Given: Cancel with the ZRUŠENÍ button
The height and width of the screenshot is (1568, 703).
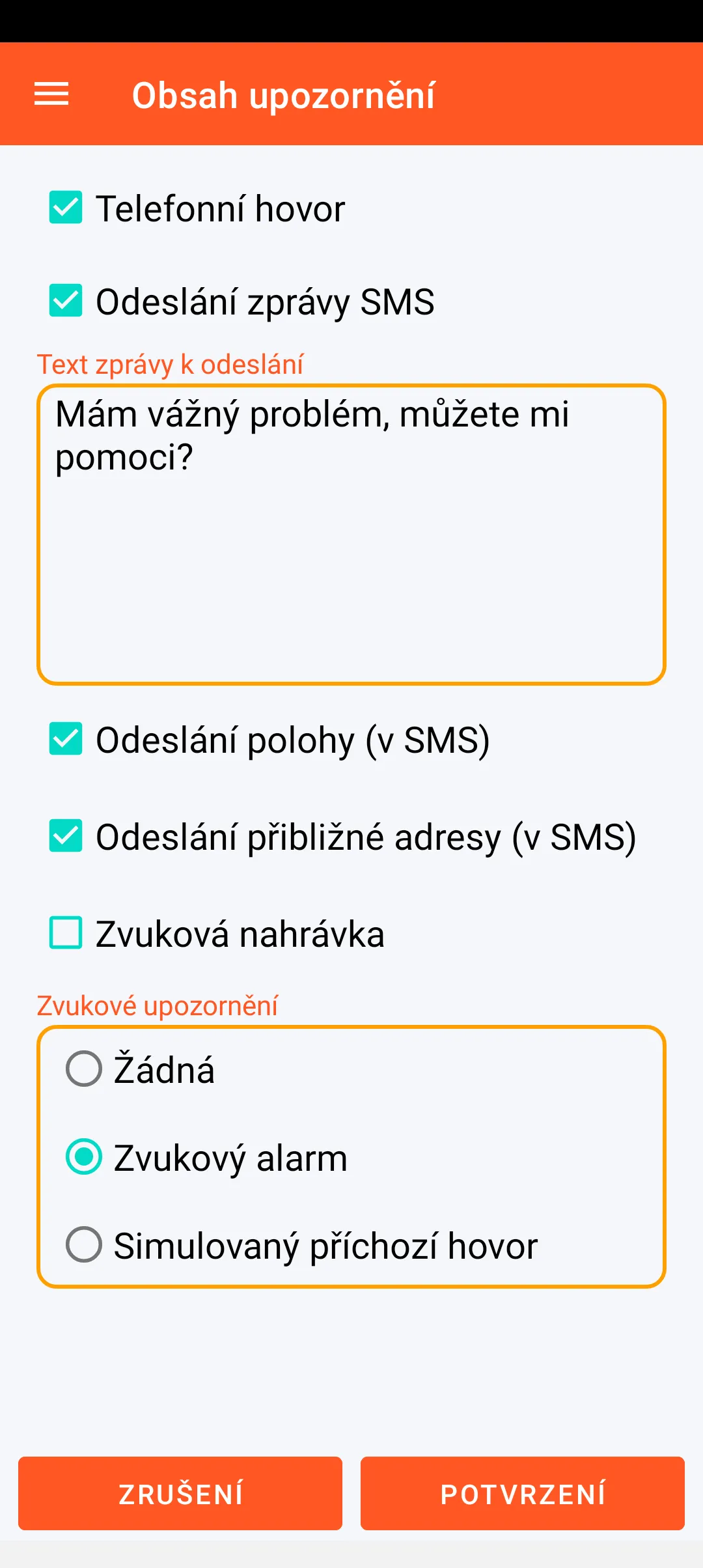Looking at the screenshot, I should 180,1494.
